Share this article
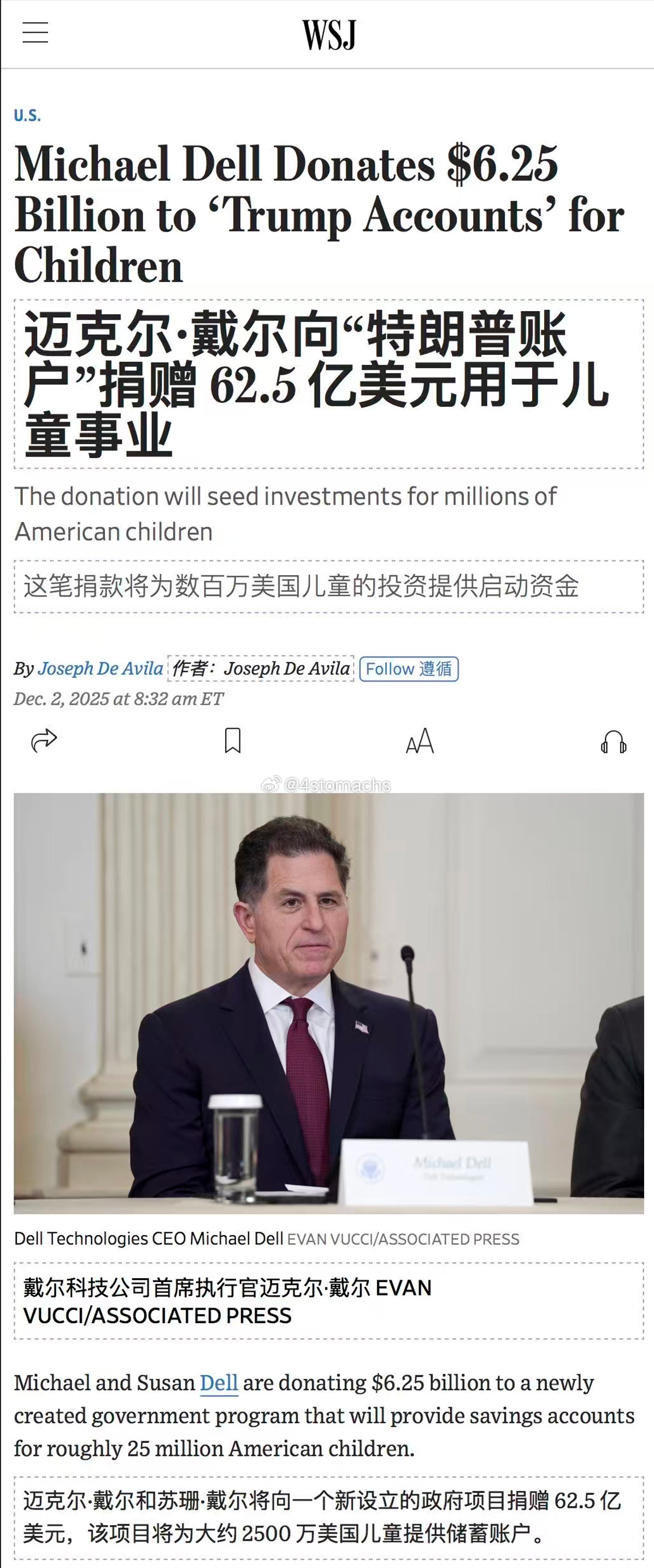The width and height of the screenshot is (654, 1568). tap(44, 741)
